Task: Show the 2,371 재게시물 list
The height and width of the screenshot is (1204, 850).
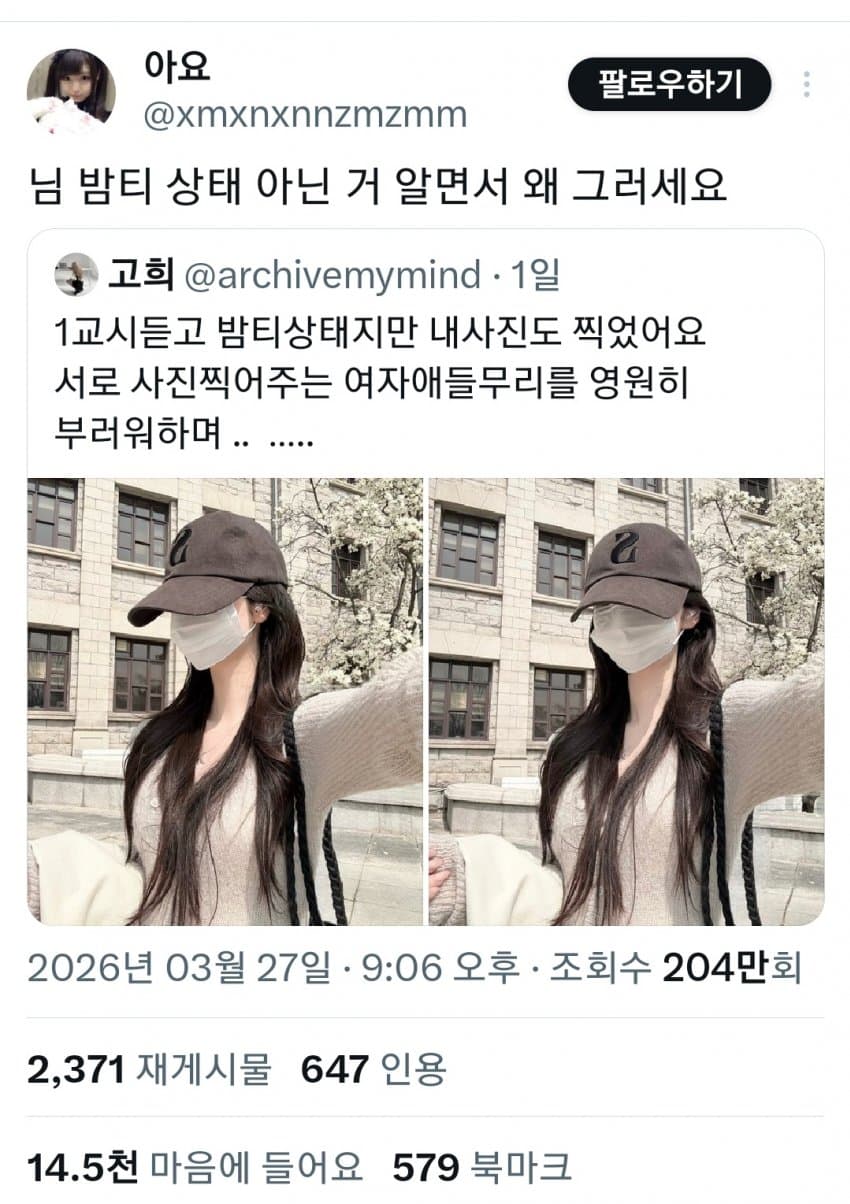Action: [x=149, y=1070]
